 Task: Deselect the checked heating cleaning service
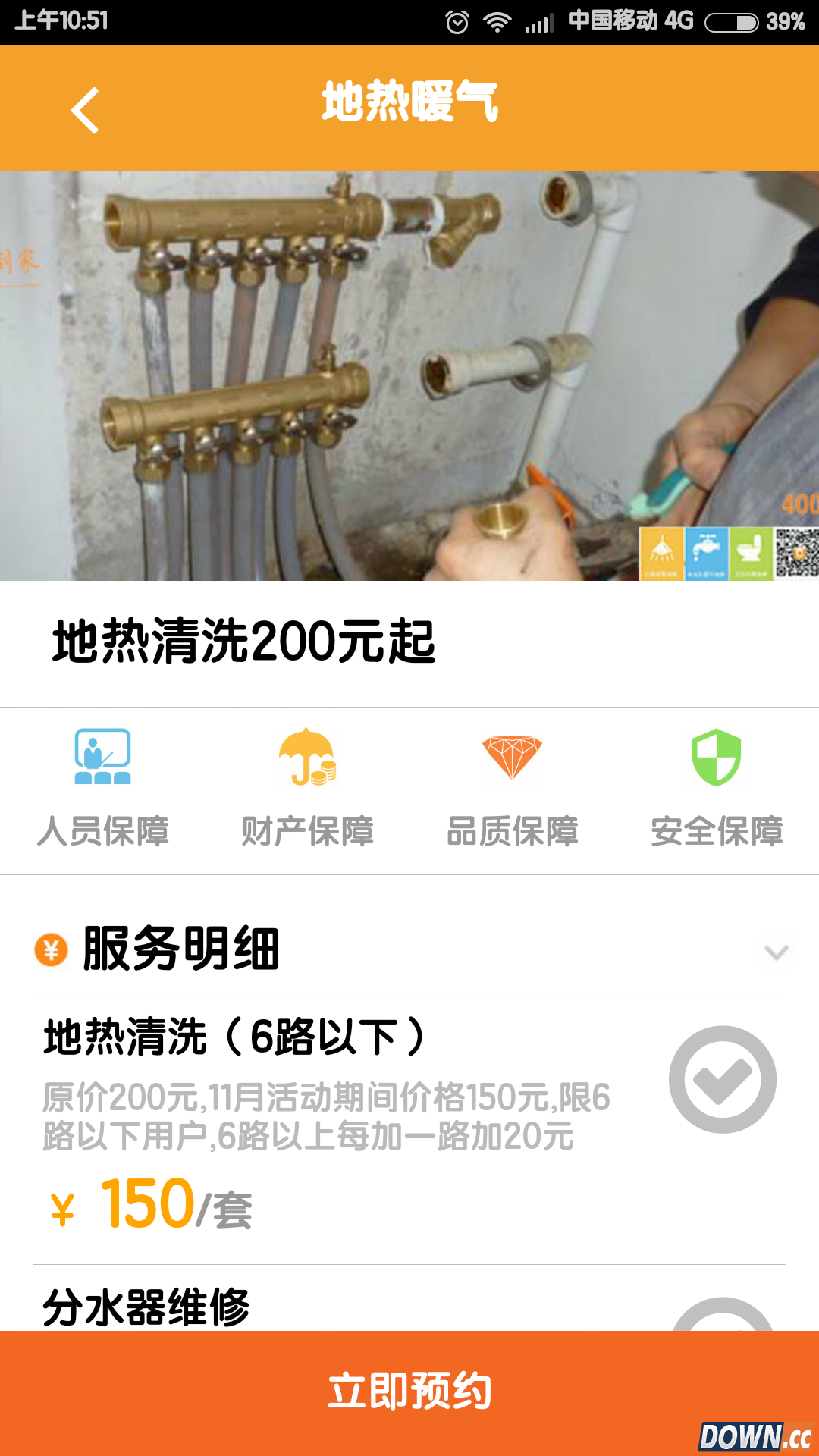tap(724, 1081)
